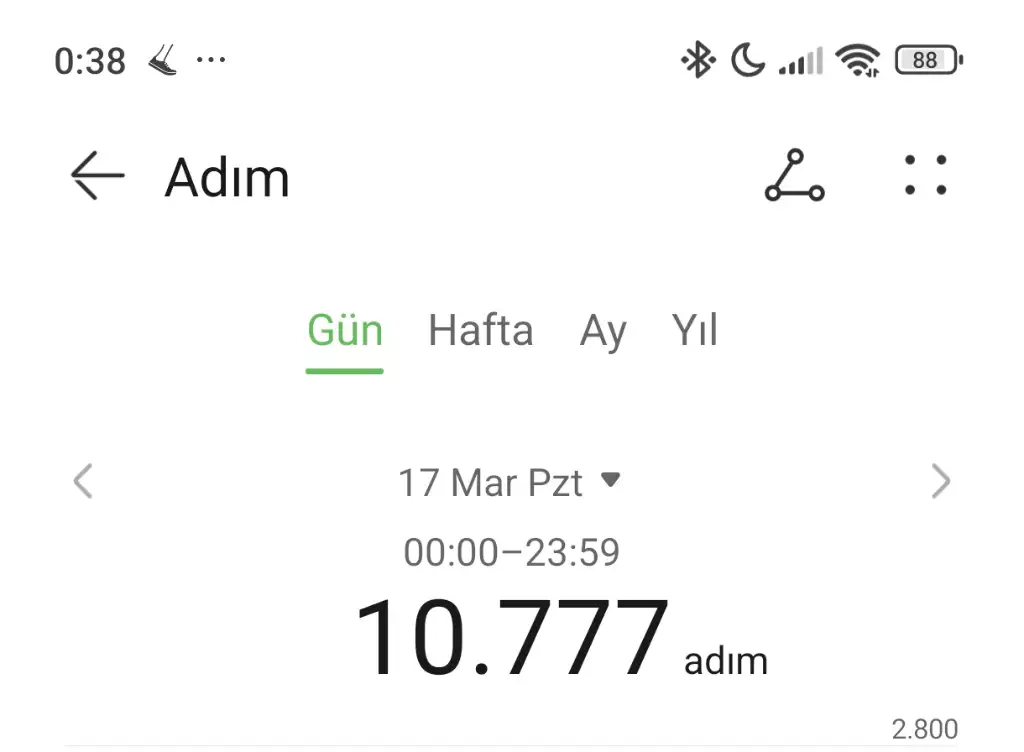The height and width of the screenshot is (752, 1024).
Task: Switch to the Yıl tab
Action: point(695,331)
